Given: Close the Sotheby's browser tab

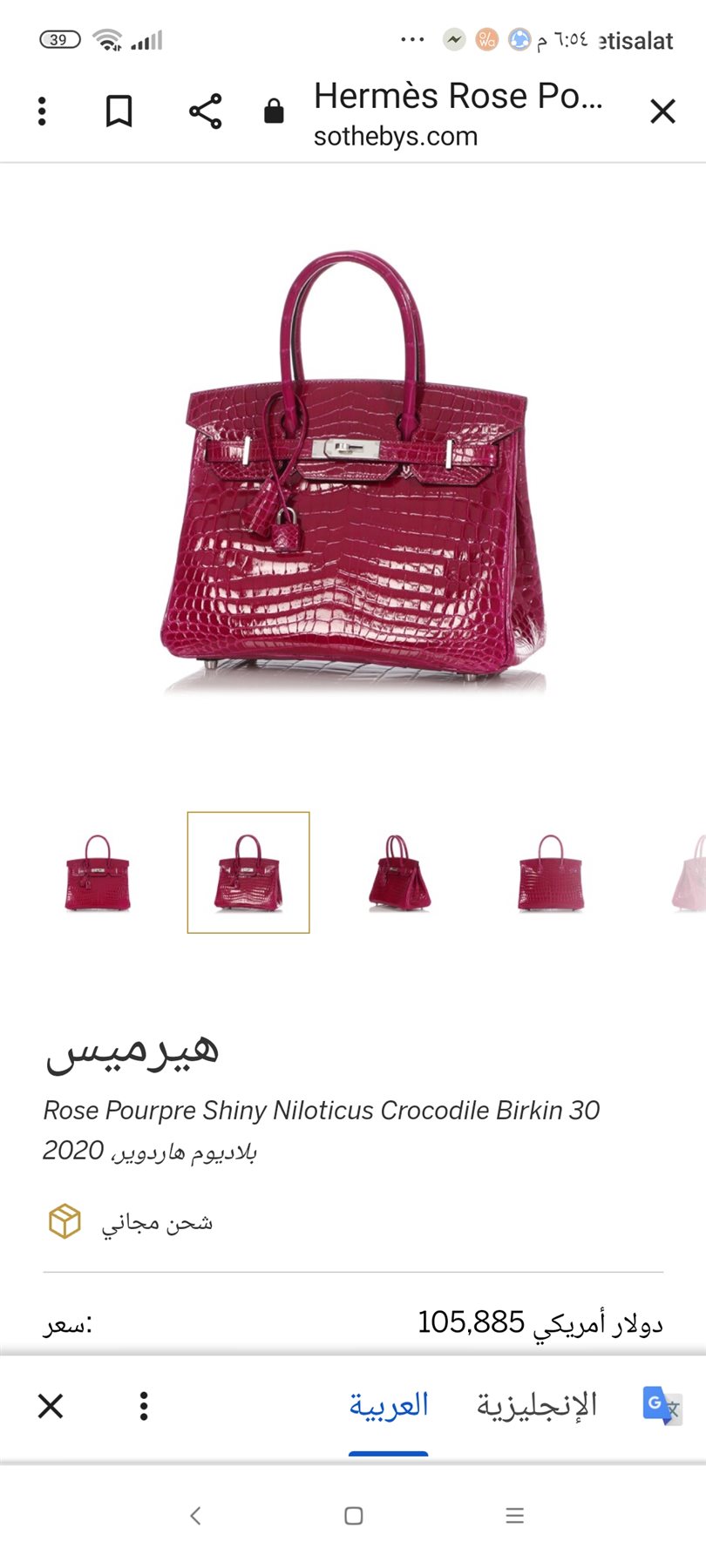Looking at the screenshot, I should (x=662, y=112).
